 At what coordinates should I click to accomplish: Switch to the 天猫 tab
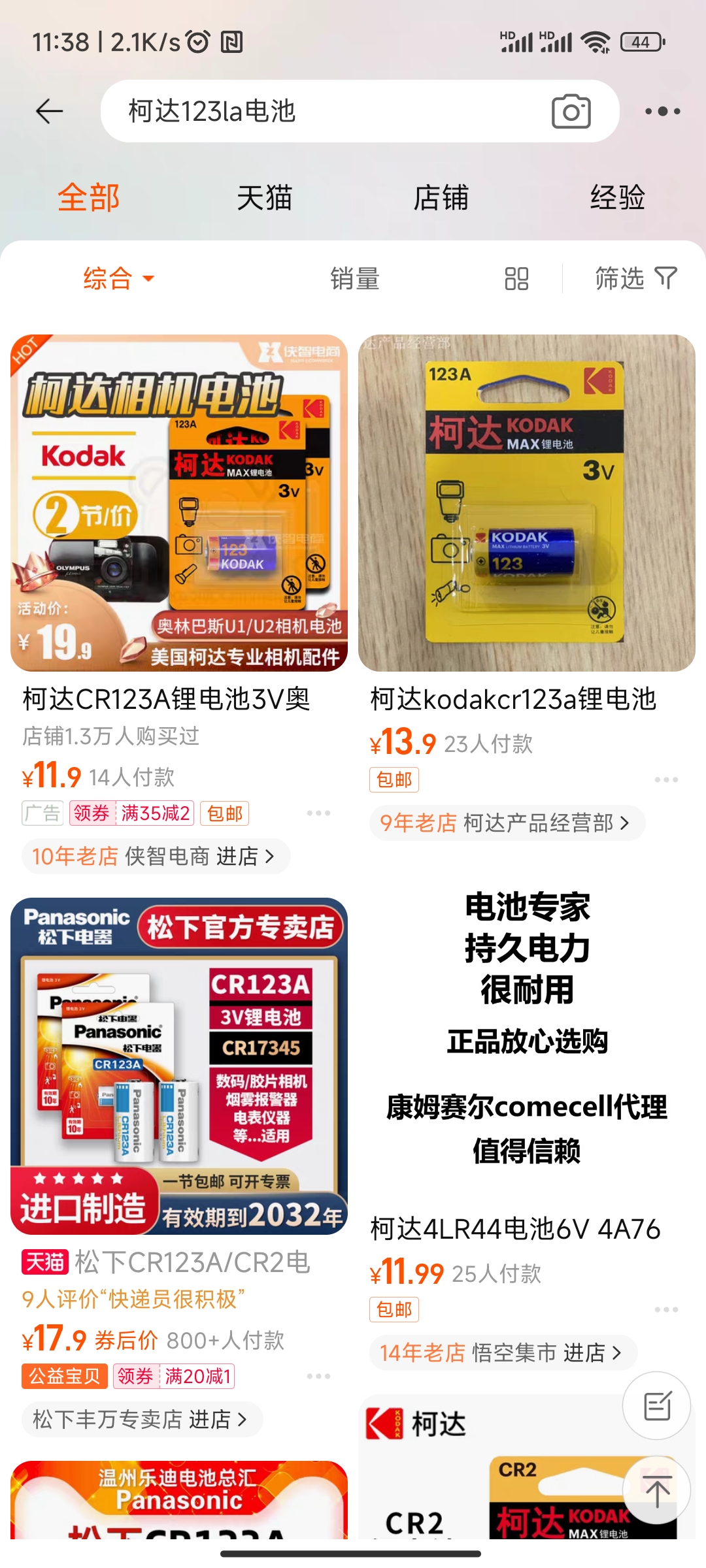coord(264,198)
